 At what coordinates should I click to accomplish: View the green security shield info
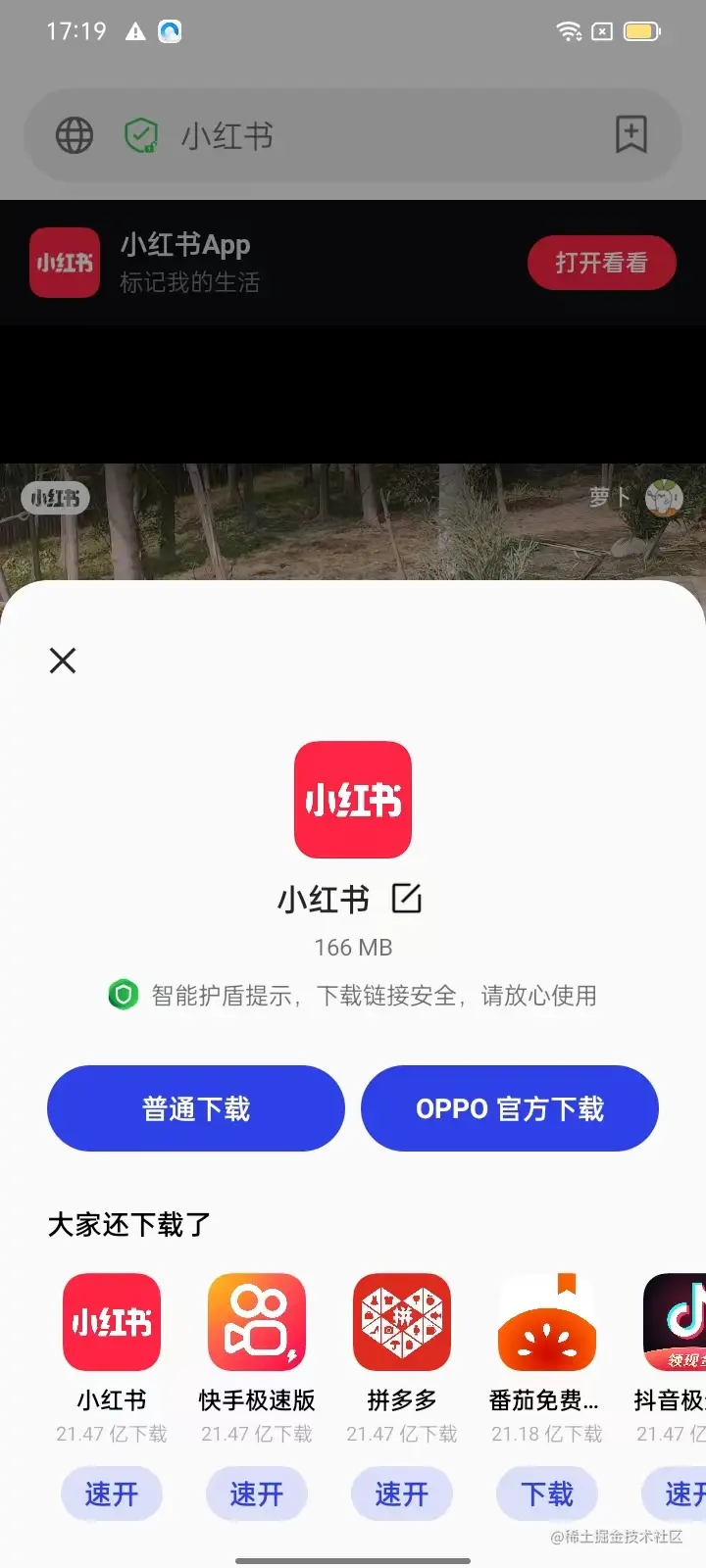pyautogui.click(x=141, y=135)
